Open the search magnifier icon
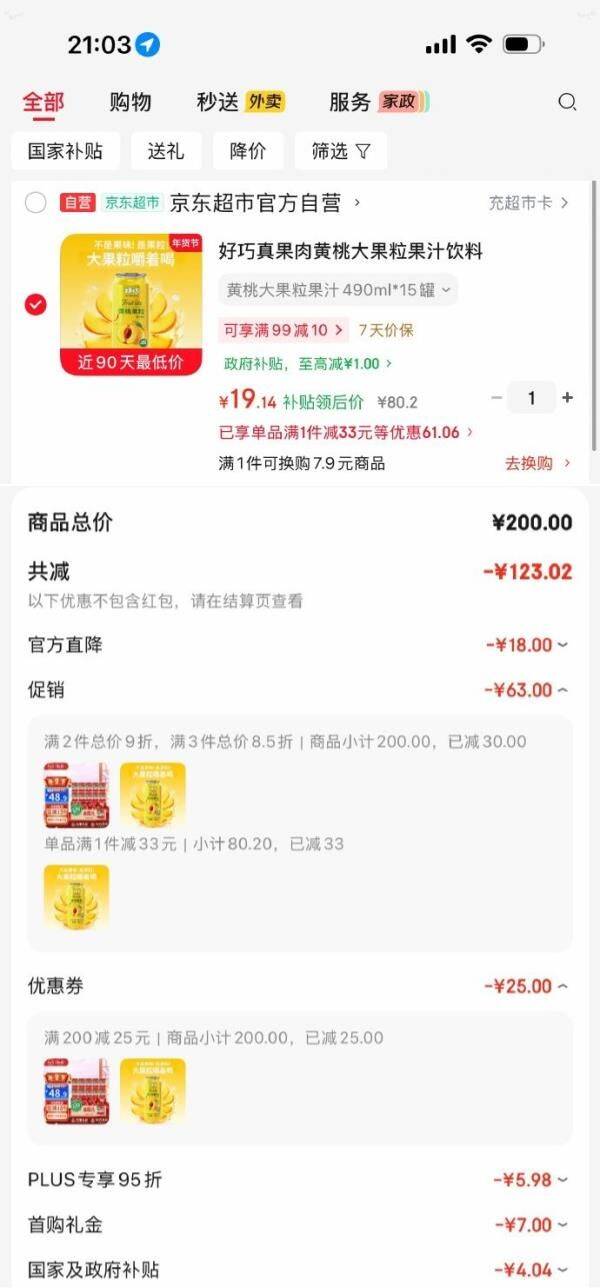 567,102
